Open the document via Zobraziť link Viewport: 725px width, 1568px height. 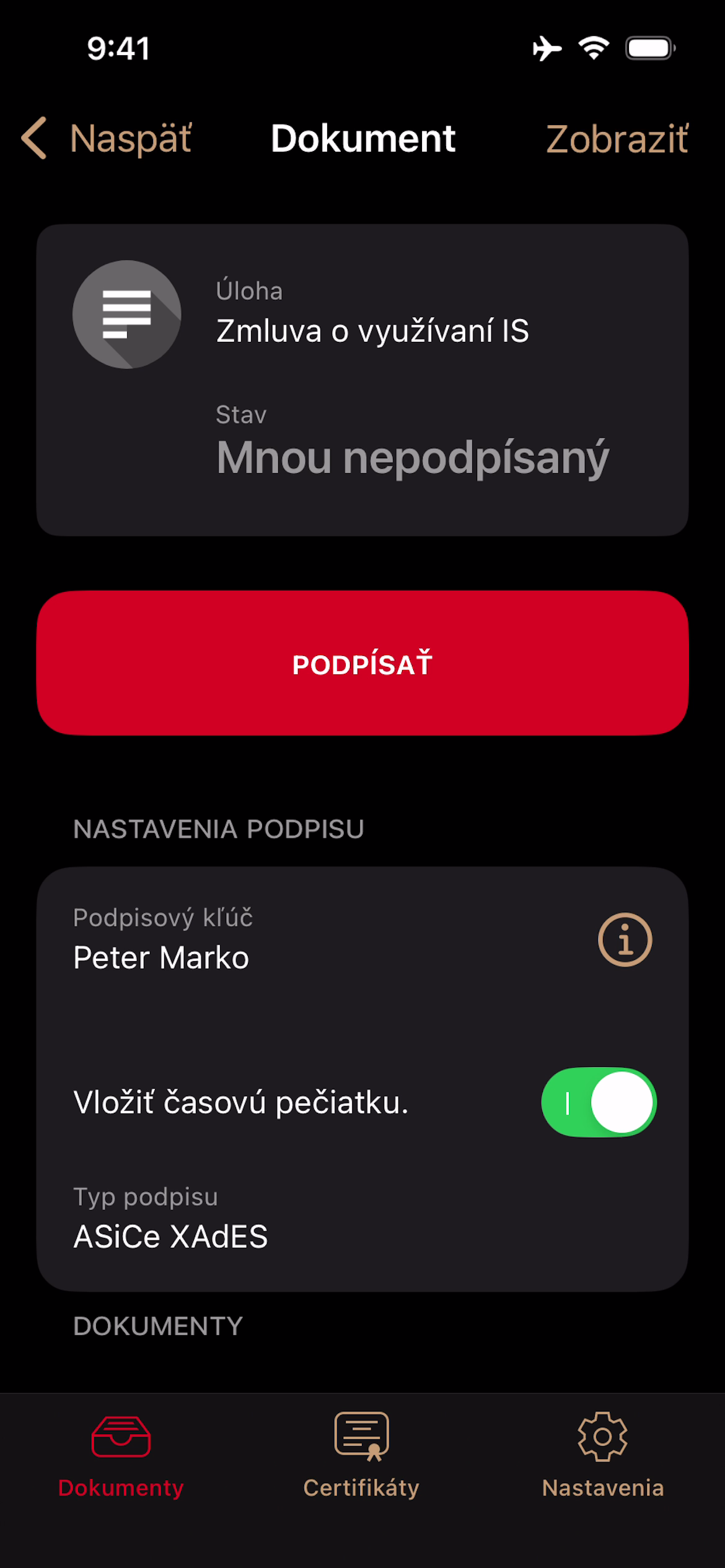[x=617, y=139]
